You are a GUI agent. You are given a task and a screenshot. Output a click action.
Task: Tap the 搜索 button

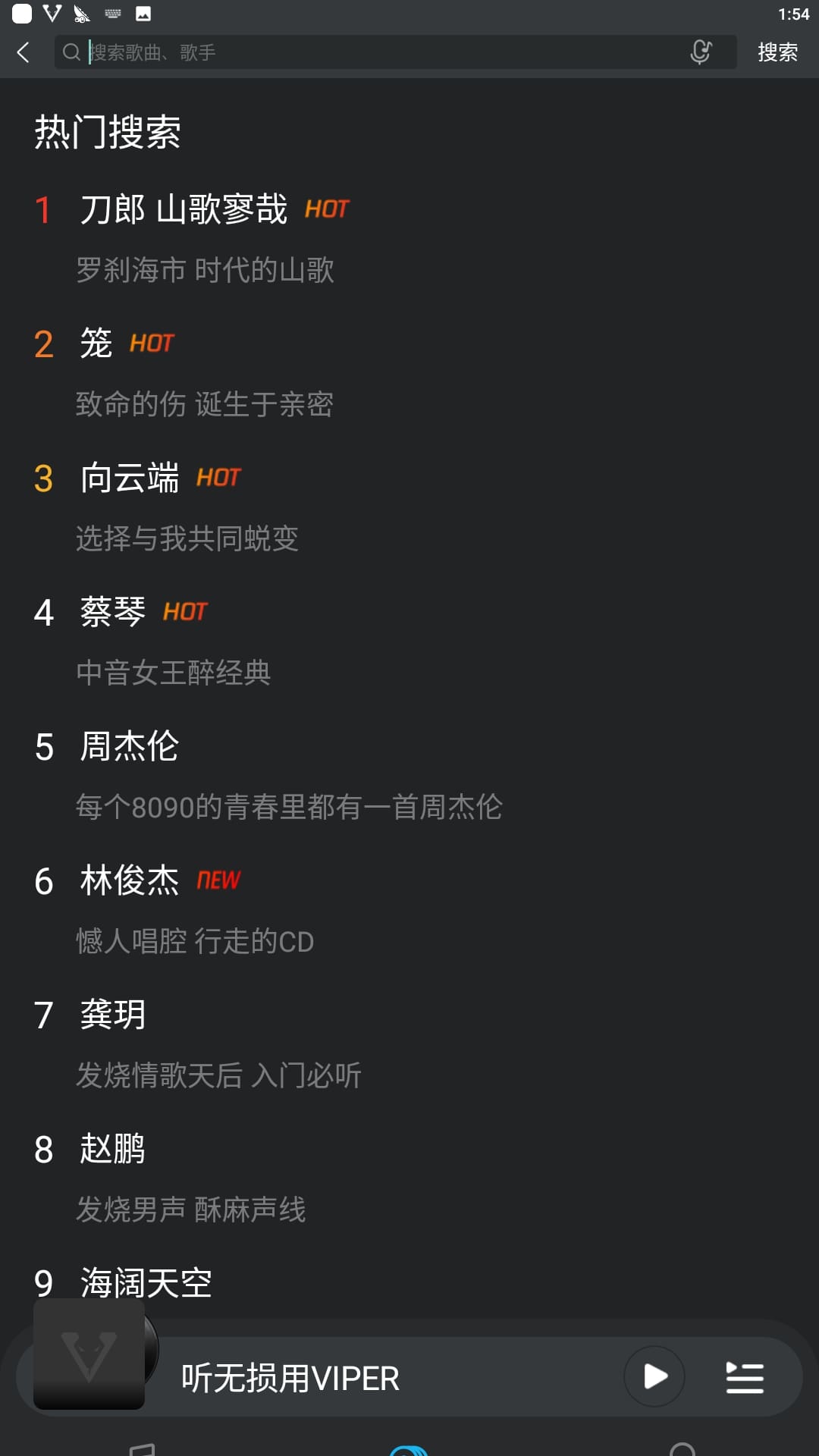(777, 52)
